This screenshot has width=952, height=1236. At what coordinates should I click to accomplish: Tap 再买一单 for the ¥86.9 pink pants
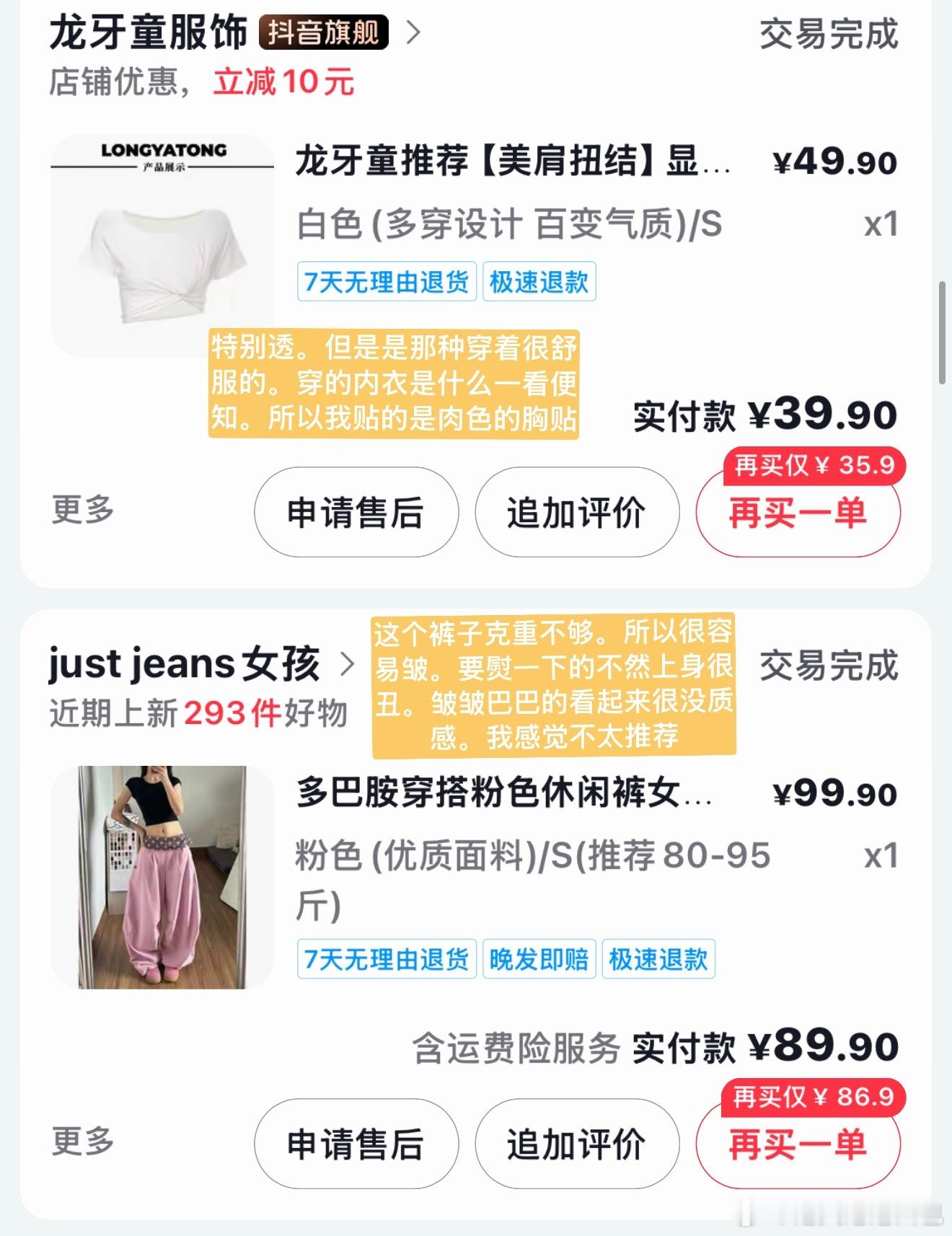798,1144
